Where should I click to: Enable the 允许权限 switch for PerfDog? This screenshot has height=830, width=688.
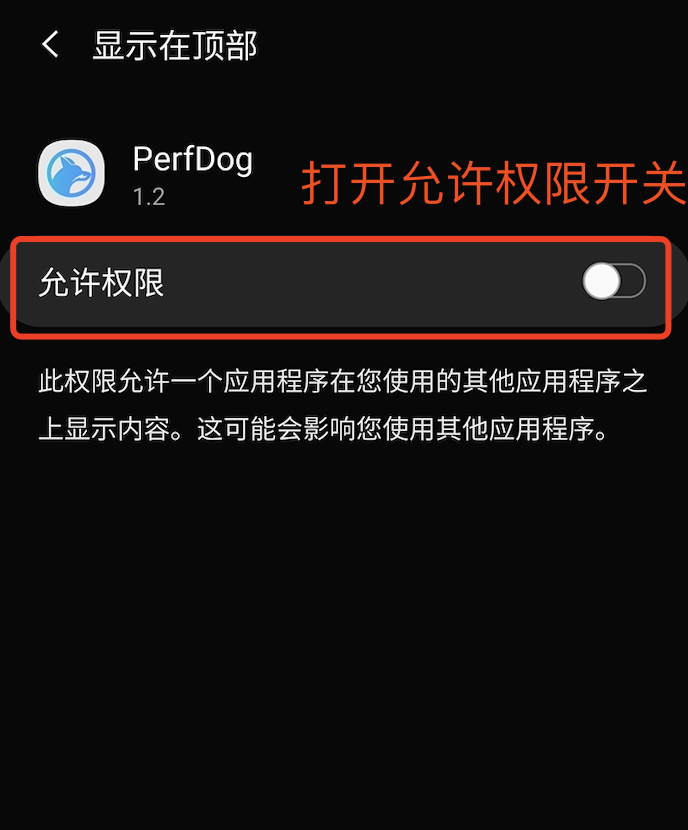pyautogui.click(x=614, y=282)
